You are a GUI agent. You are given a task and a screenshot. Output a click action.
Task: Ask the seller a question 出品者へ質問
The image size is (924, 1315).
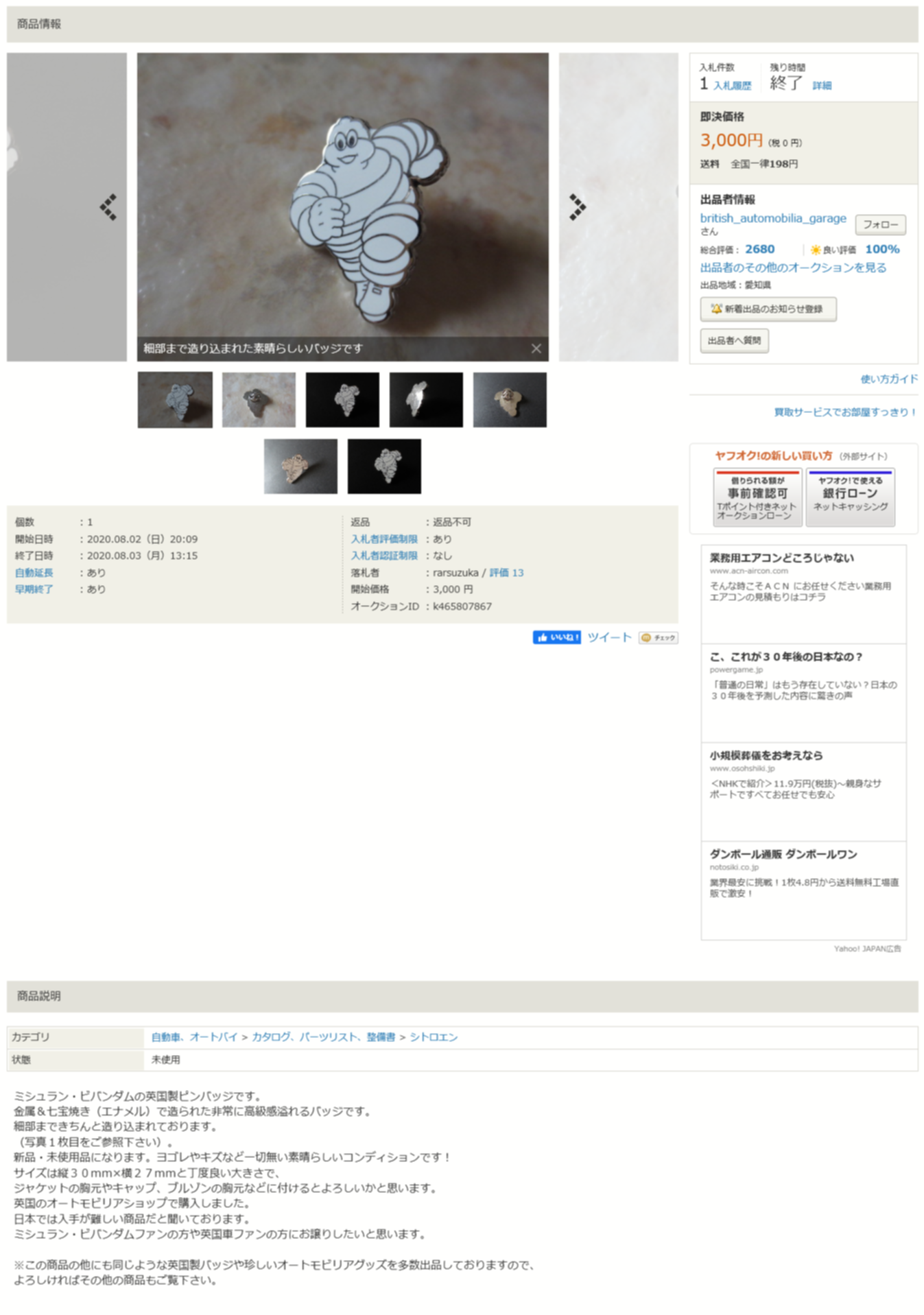[x=734, y=340]
